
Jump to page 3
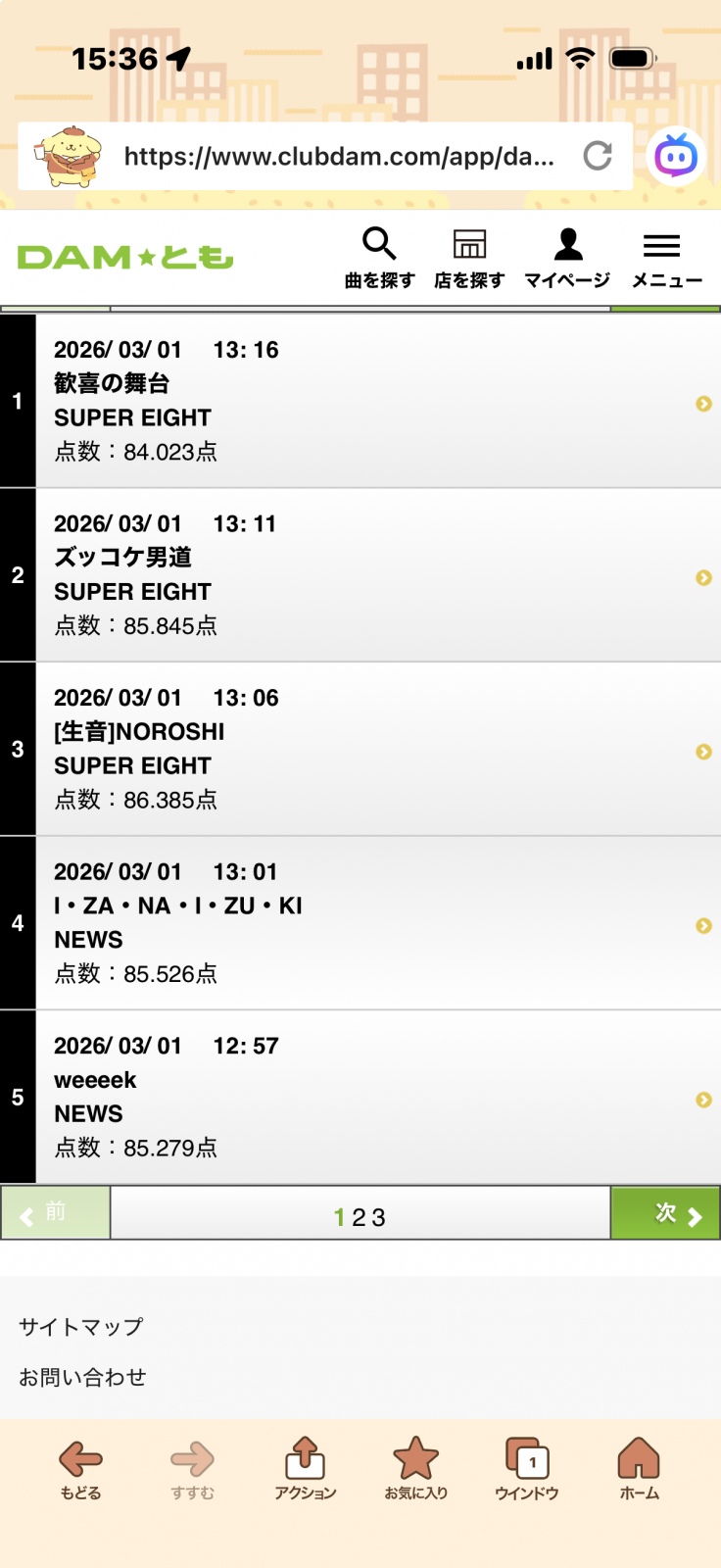[379, 1218]
